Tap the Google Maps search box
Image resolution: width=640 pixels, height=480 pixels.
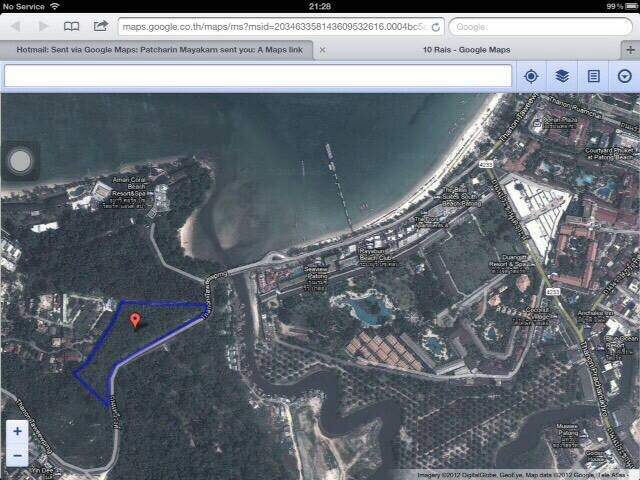tap(257, 76)
